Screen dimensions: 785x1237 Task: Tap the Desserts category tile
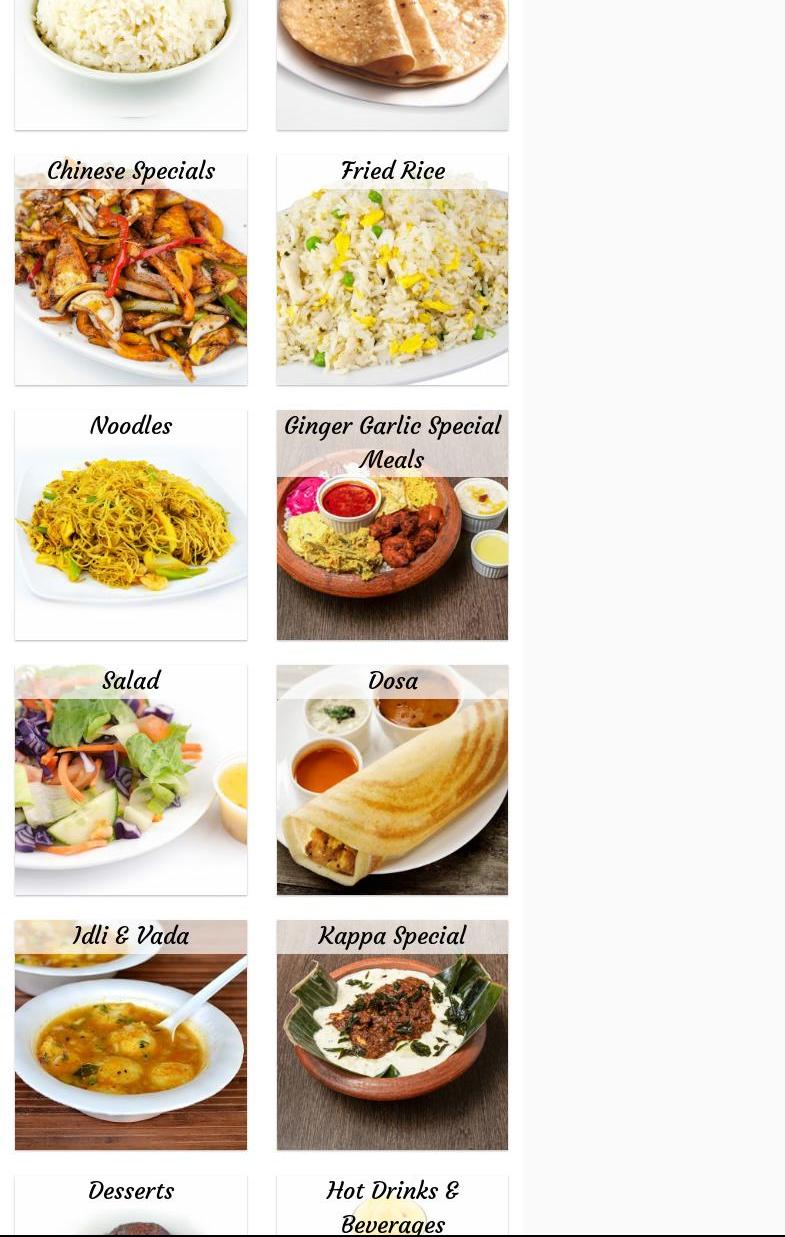tap(131, 1205)
